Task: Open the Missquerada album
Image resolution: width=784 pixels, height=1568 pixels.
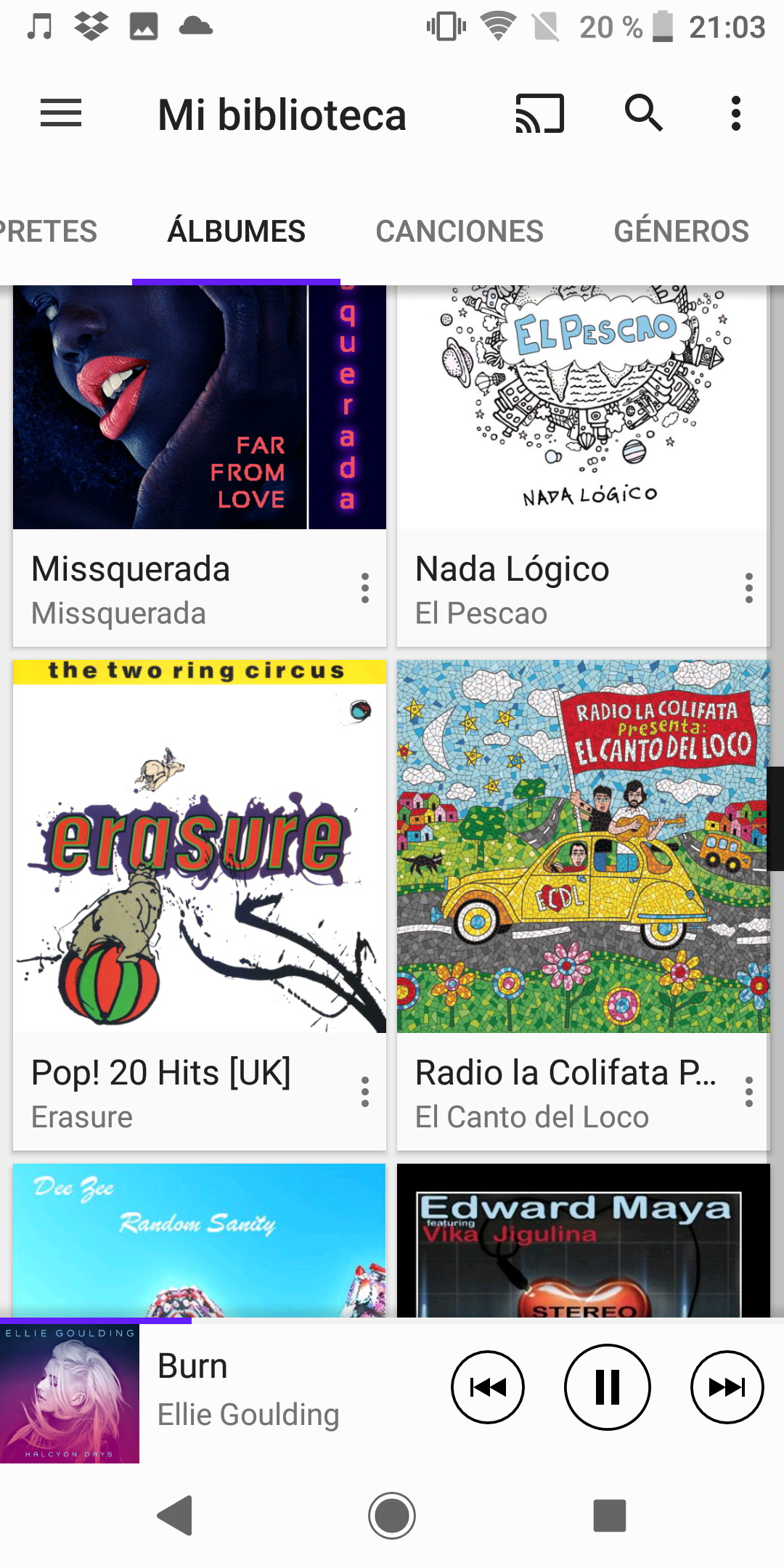Action: tap(200, 465)
